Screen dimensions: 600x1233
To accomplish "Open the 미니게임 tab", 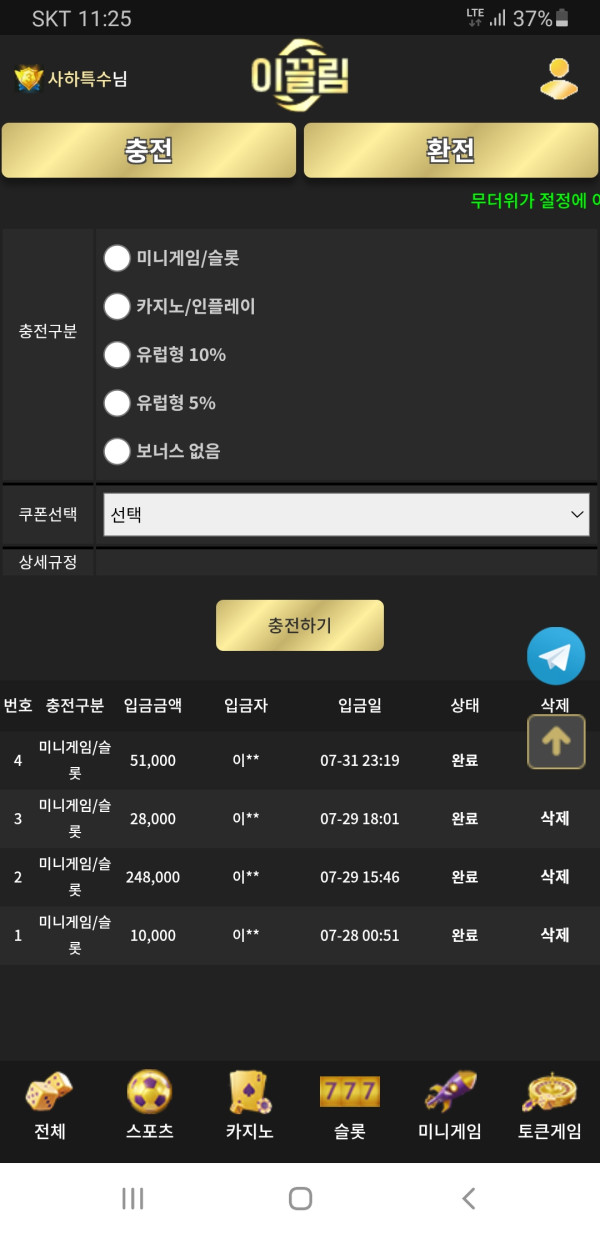I will tap(449, 1107).
